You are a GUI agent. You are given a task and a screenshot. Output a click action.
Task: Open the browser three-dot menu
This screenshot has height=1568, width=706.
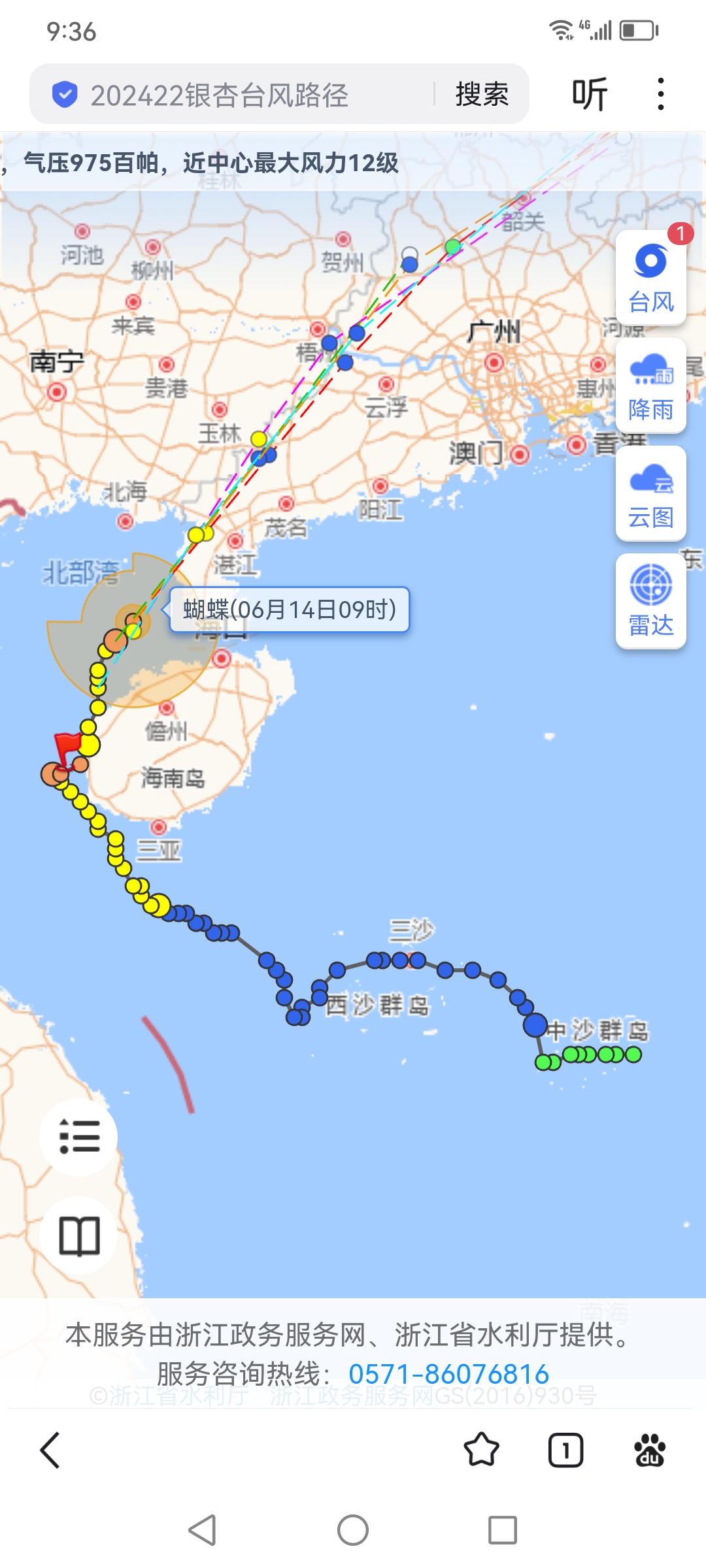(x=662, y=93)
